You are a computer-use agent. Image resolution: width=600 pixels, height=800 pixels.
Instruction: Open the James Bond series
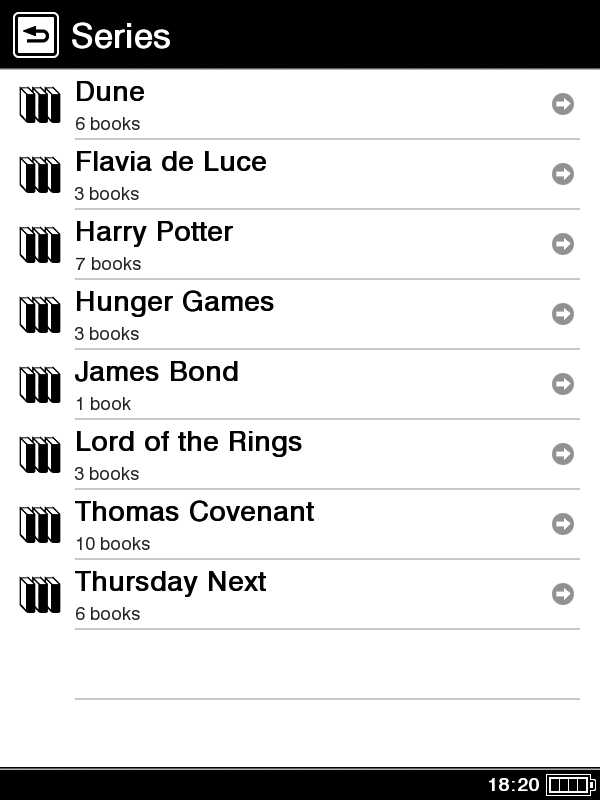[x=300, y=385]
